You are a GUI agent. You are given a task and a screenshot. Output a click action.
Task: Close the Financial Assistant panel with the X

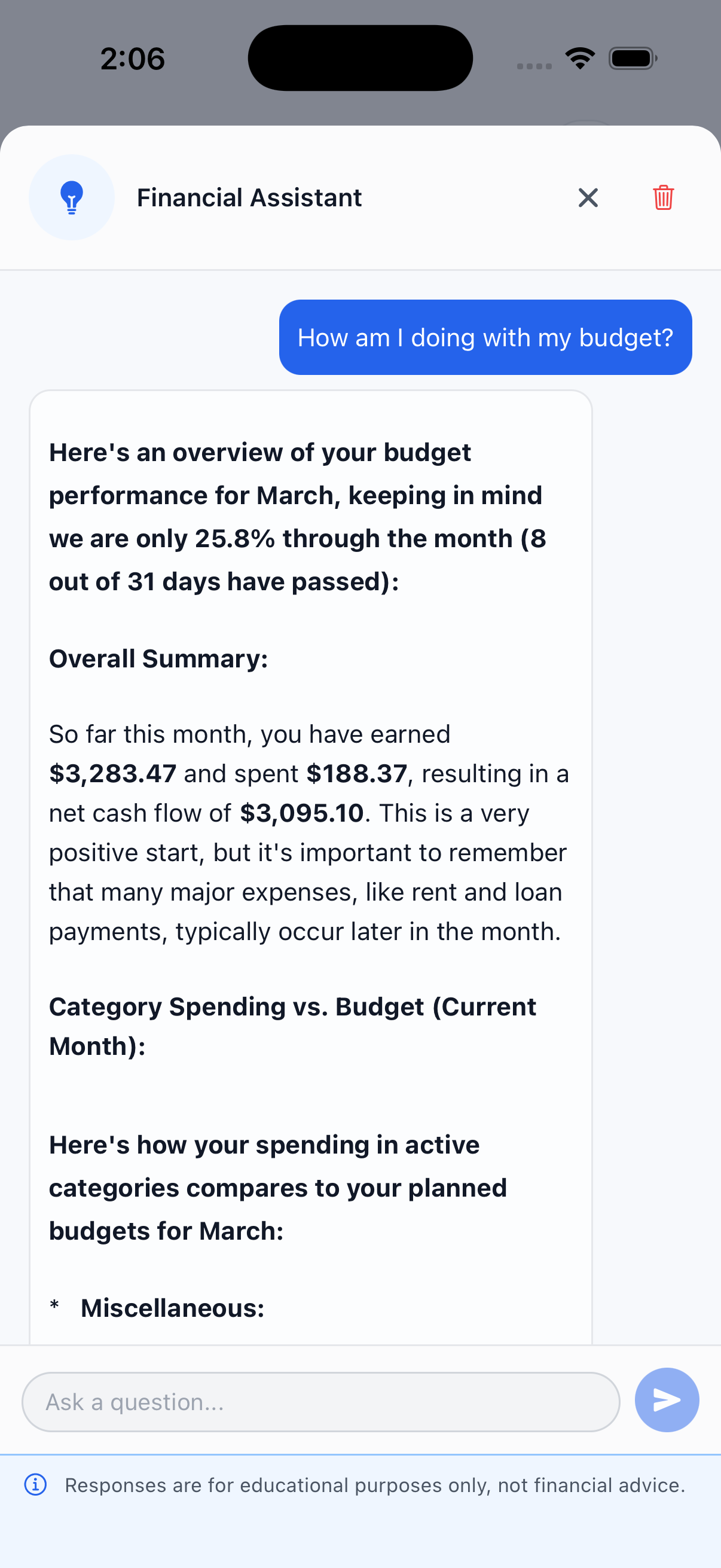(x=588, y=197)
